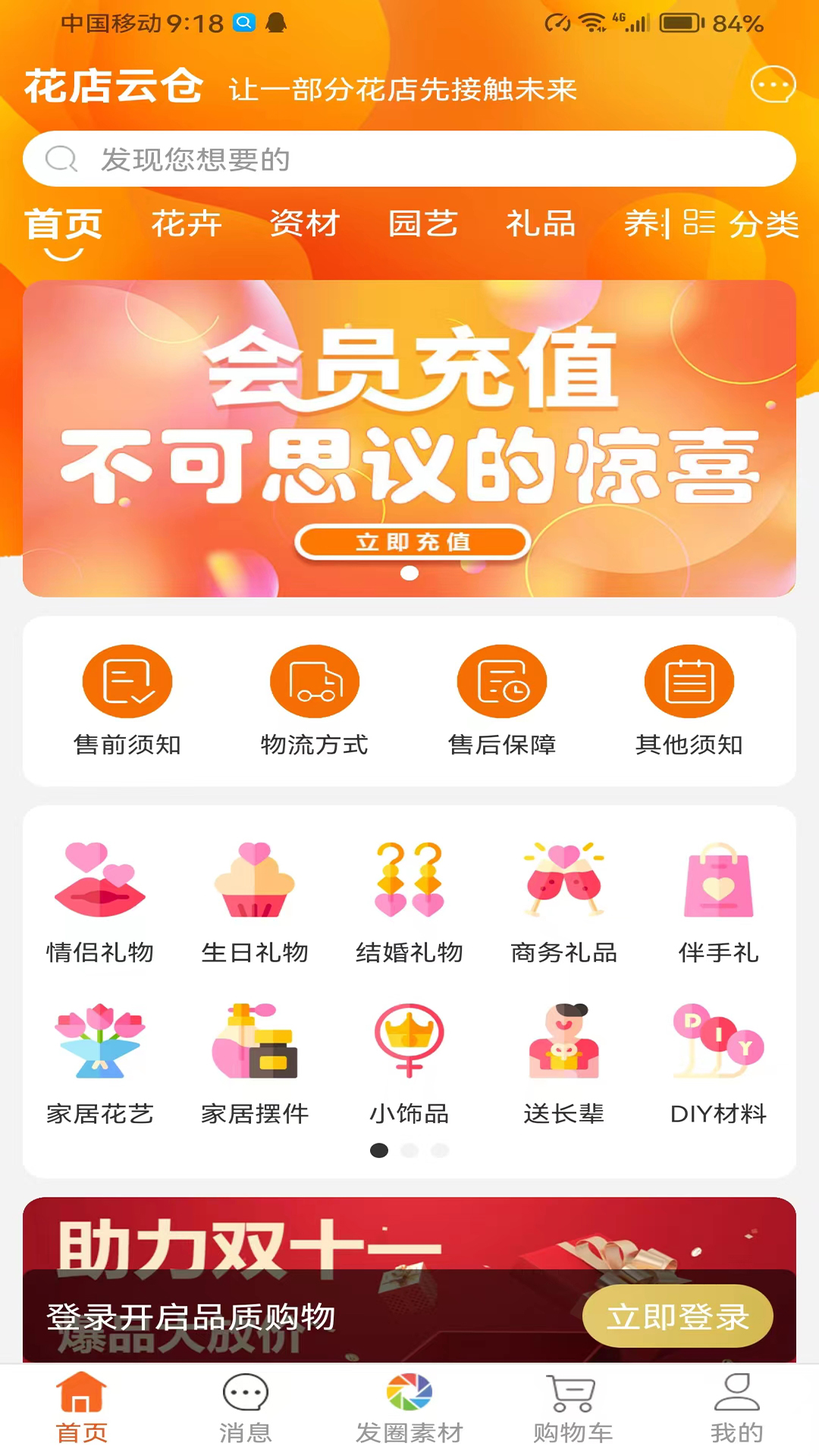Go to 我的 profile page icon

coord(734,1408)
